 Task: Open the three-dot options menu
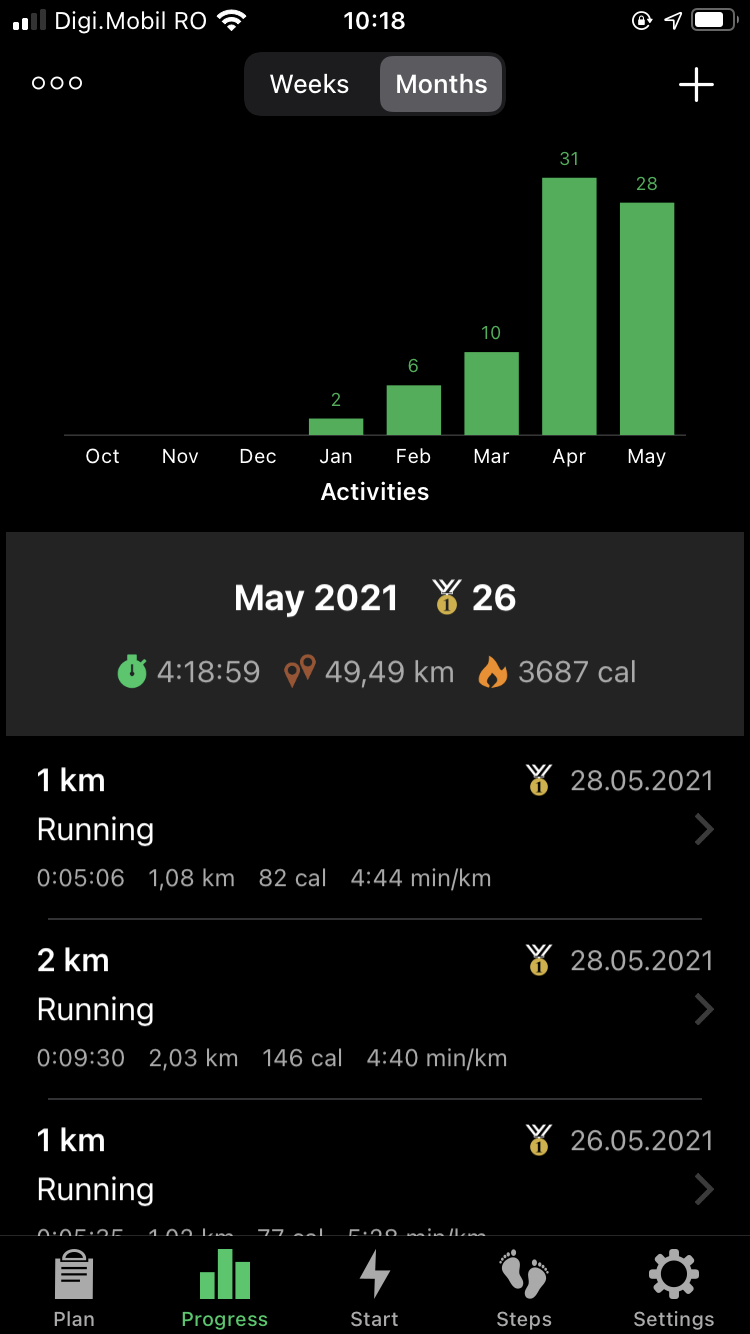57,83
